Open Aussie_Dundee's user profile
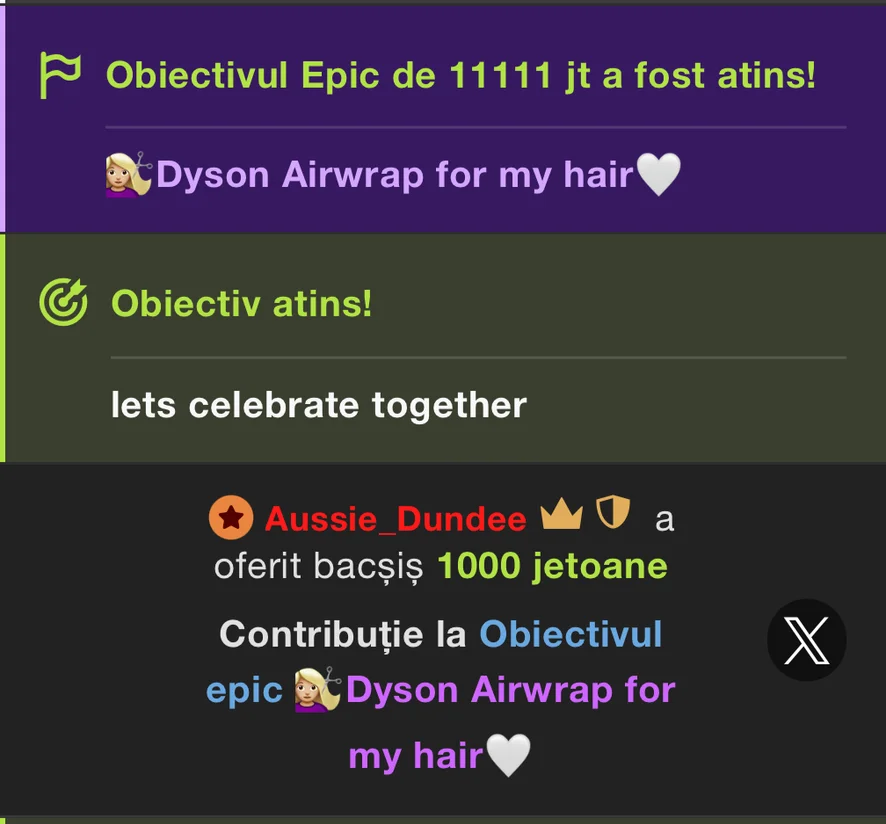The image size is (886, 824). [395, 519]
